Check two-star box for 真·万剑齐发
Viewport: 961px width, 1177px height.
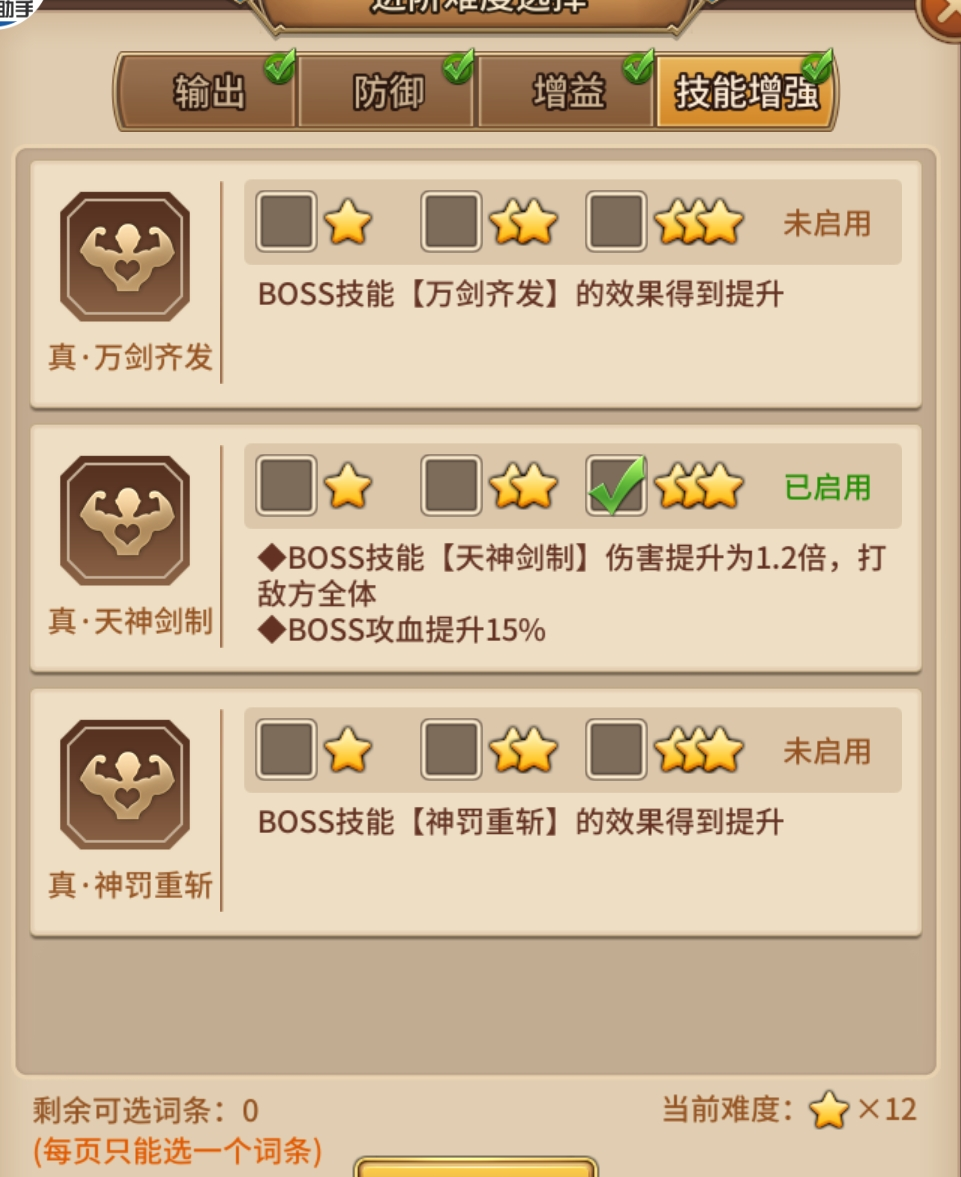tap(451, 222)
